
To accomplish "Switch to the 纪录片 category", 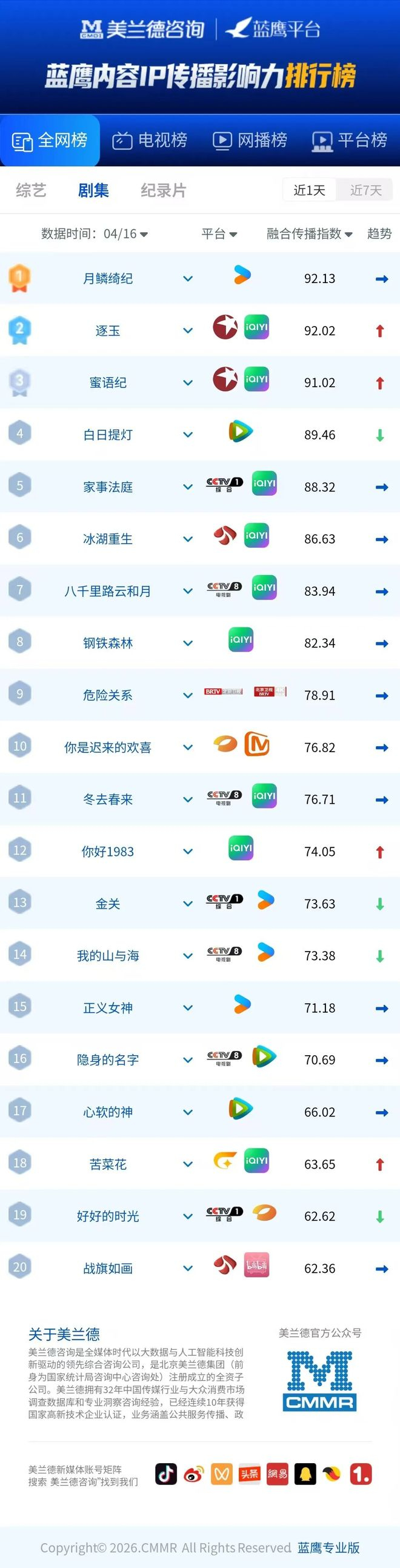I will [163, 190].
